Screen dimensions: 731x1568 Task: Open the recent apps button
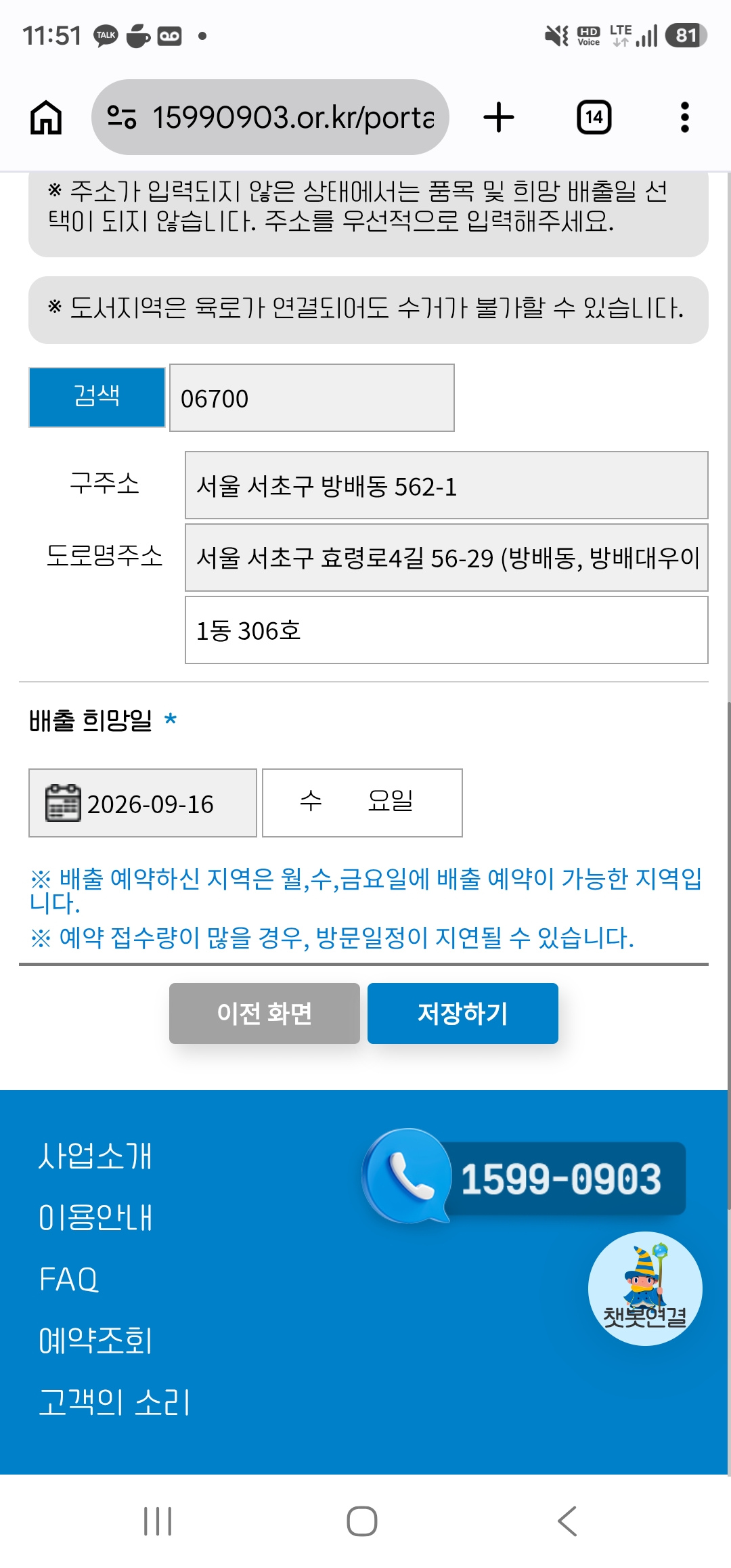[158, 1521]
